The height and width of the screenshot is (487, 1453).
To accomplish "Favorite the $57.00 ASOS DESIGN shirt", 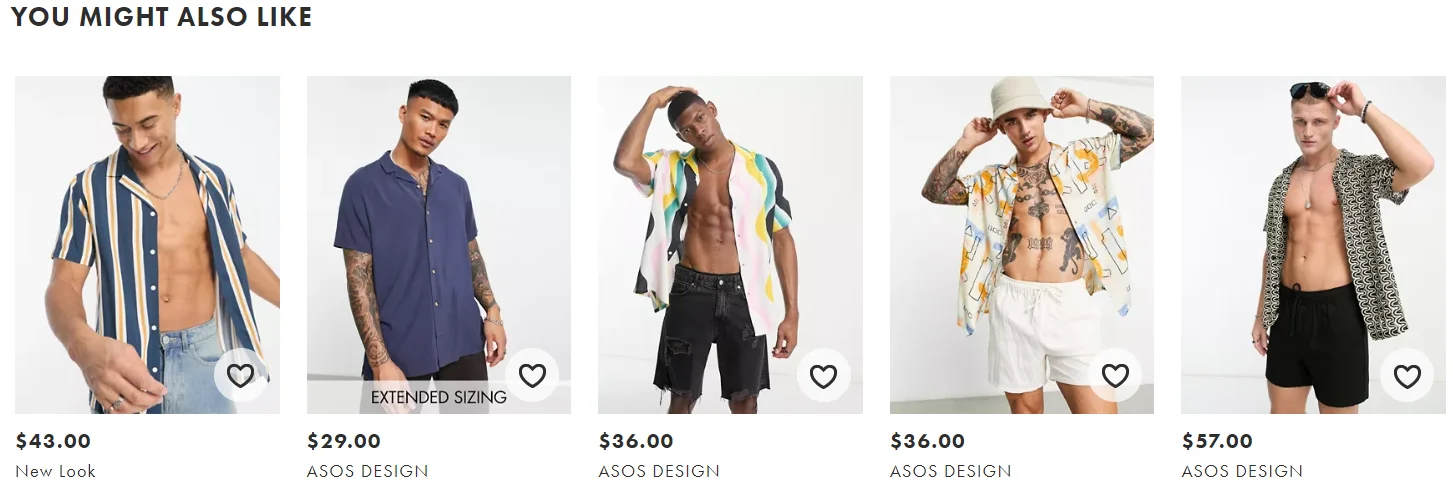I will pyautogui.click(x=1406, y=376).
